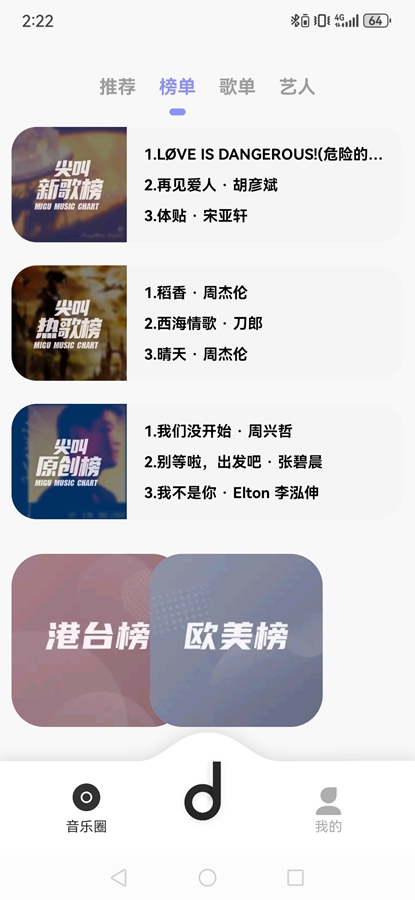Tap the system back button
The height and width of the screenshot is (900, 415).
(119, 877)
